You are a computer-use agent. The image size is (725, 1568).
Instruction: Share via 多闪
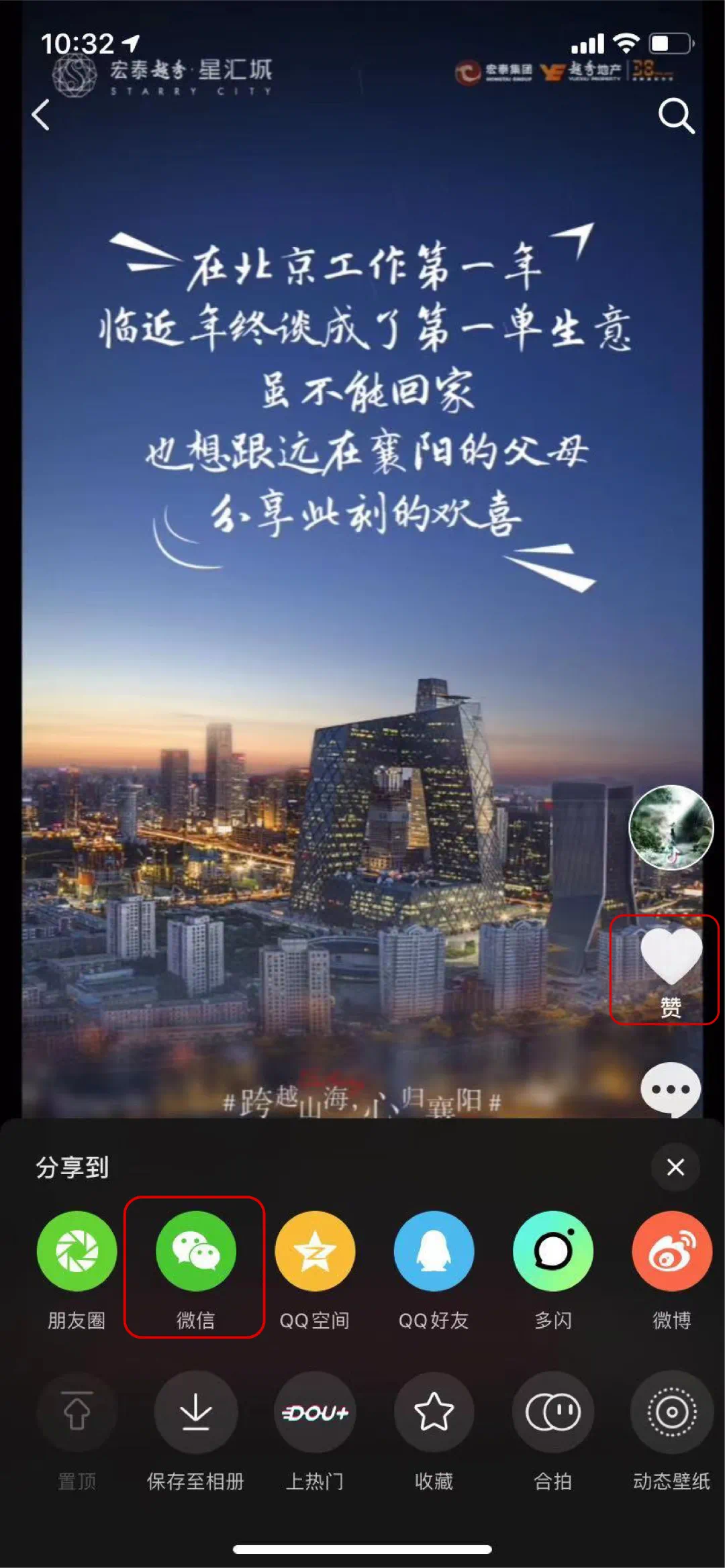point(552,1251)
